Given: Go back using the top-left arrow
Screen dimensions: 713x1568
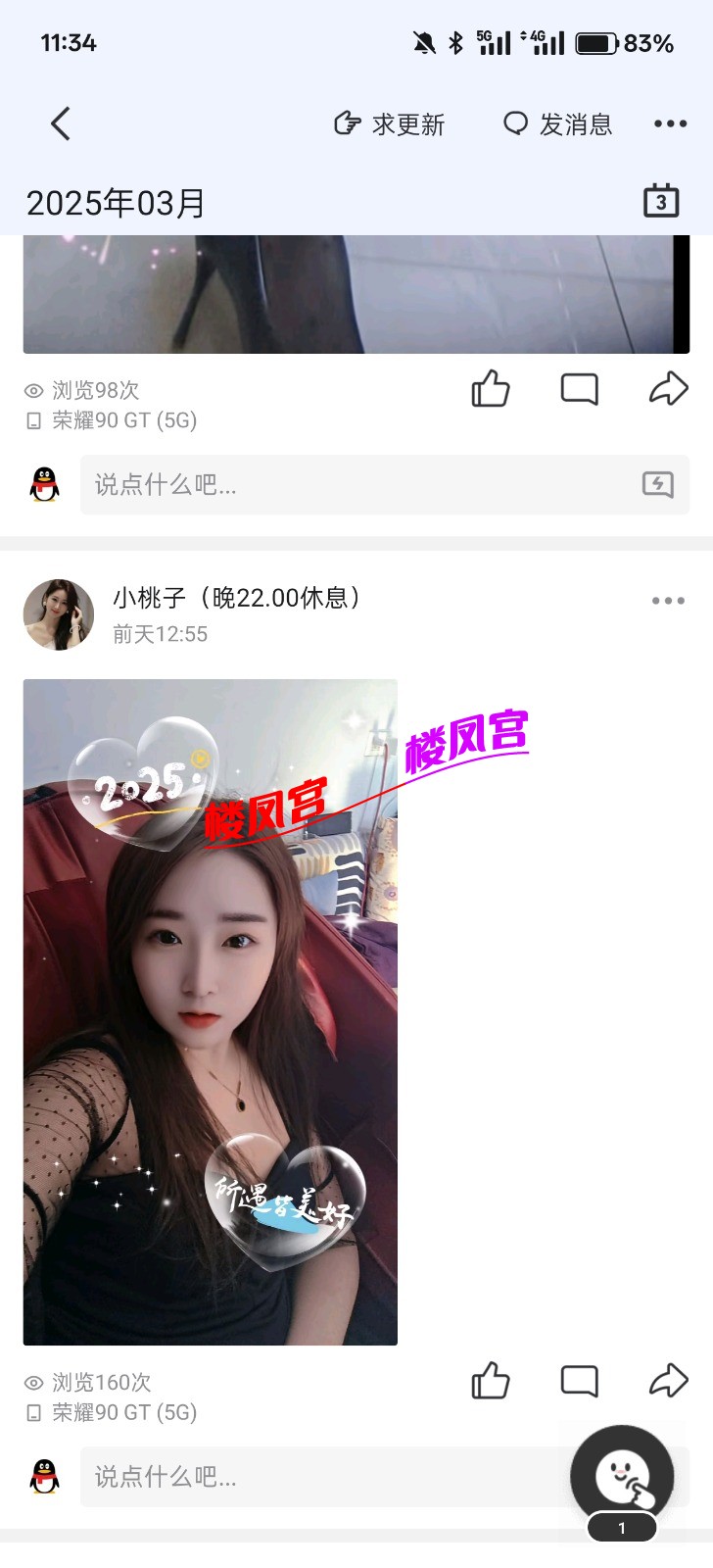Looking at the screenshot, I should [61, 124].
